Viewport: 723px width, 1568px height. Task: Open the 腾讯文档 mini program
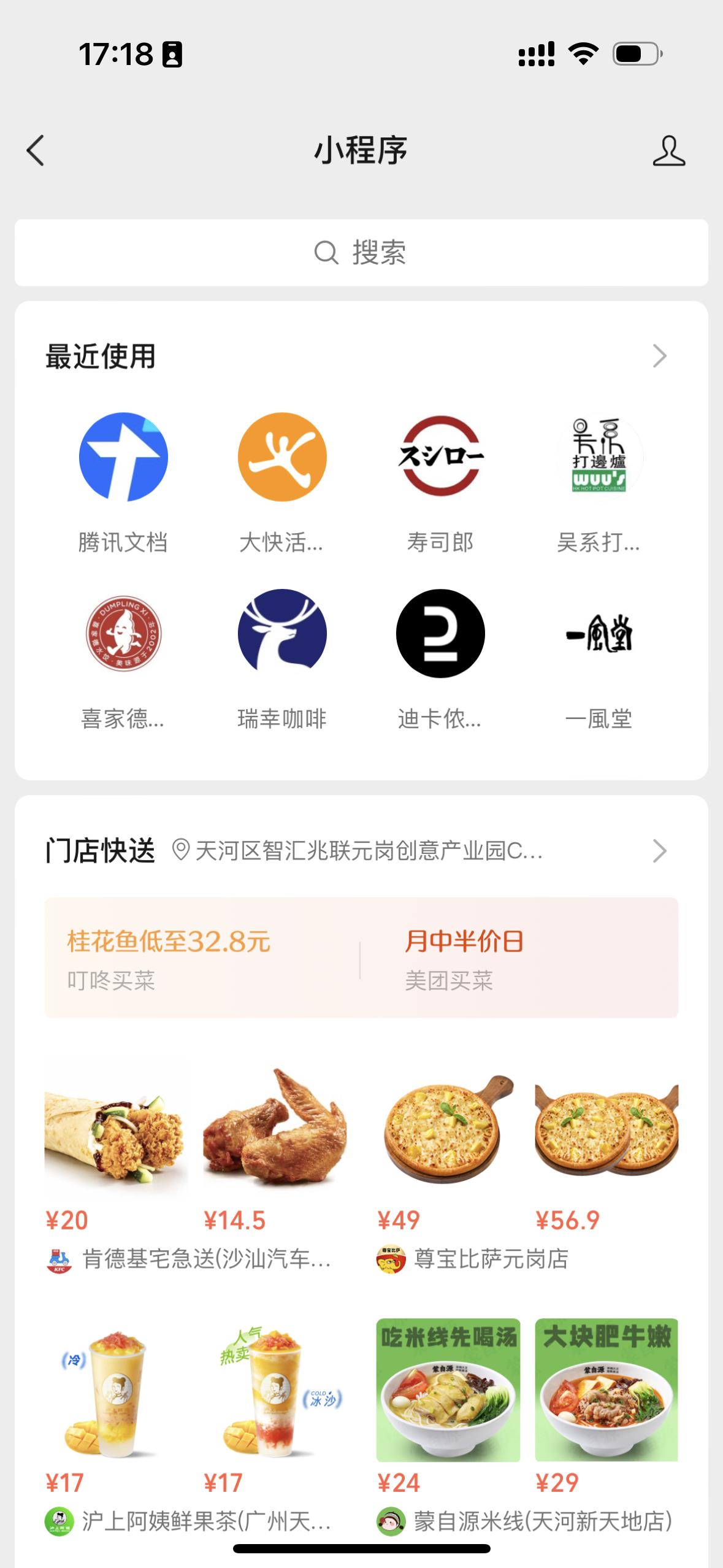pos(123,458)
